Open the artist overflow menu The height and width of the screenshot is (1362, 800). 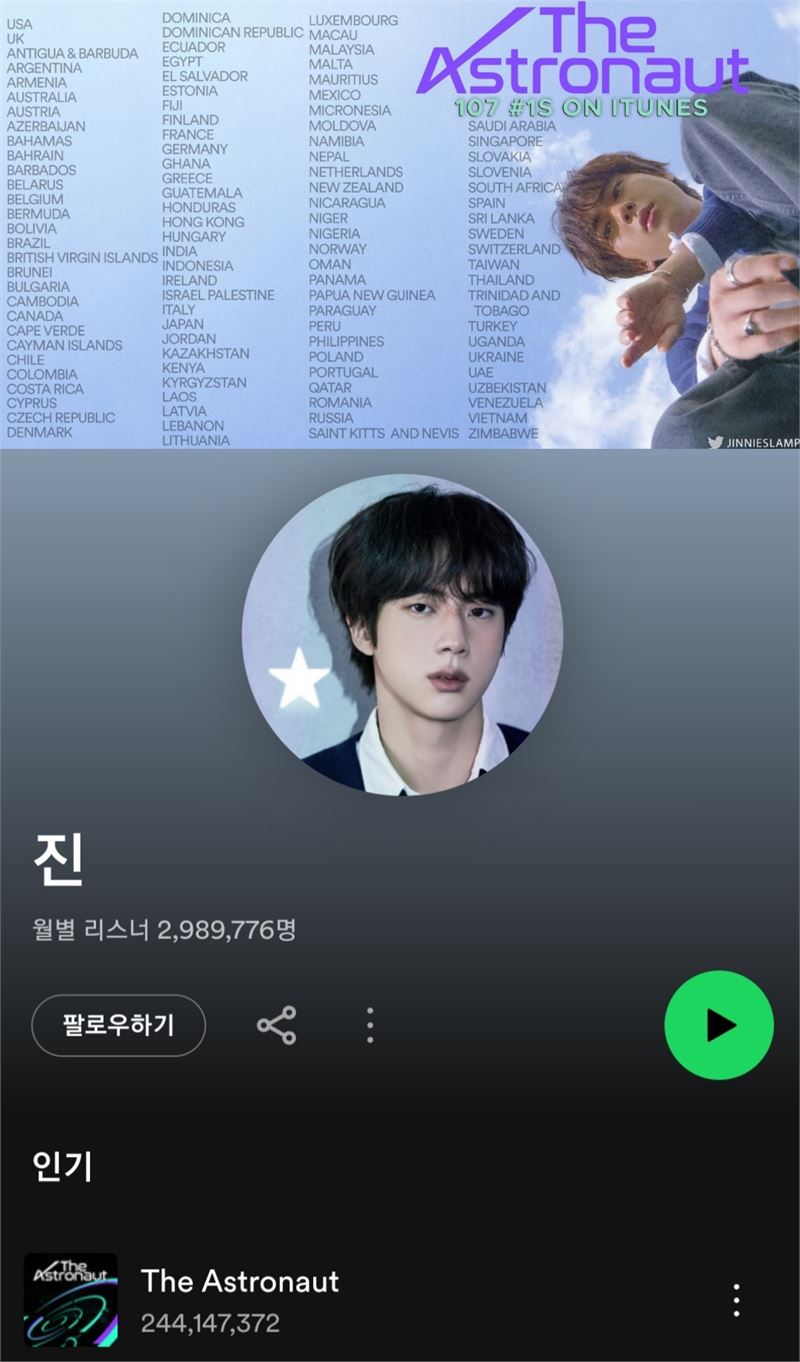[x=370, y=1025]
